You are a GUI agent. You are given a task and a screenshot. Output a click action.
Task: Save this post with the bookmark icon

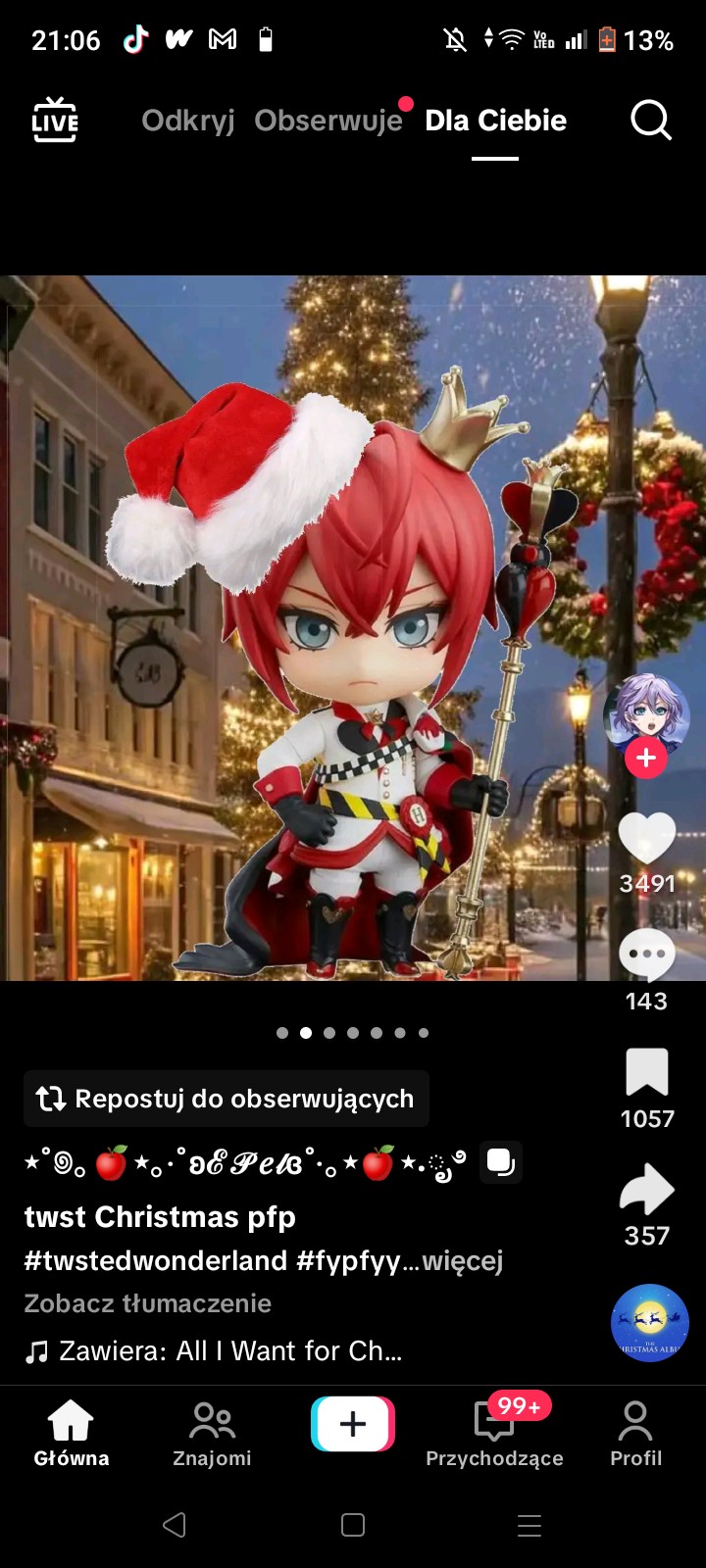(x=647, y=1072)
